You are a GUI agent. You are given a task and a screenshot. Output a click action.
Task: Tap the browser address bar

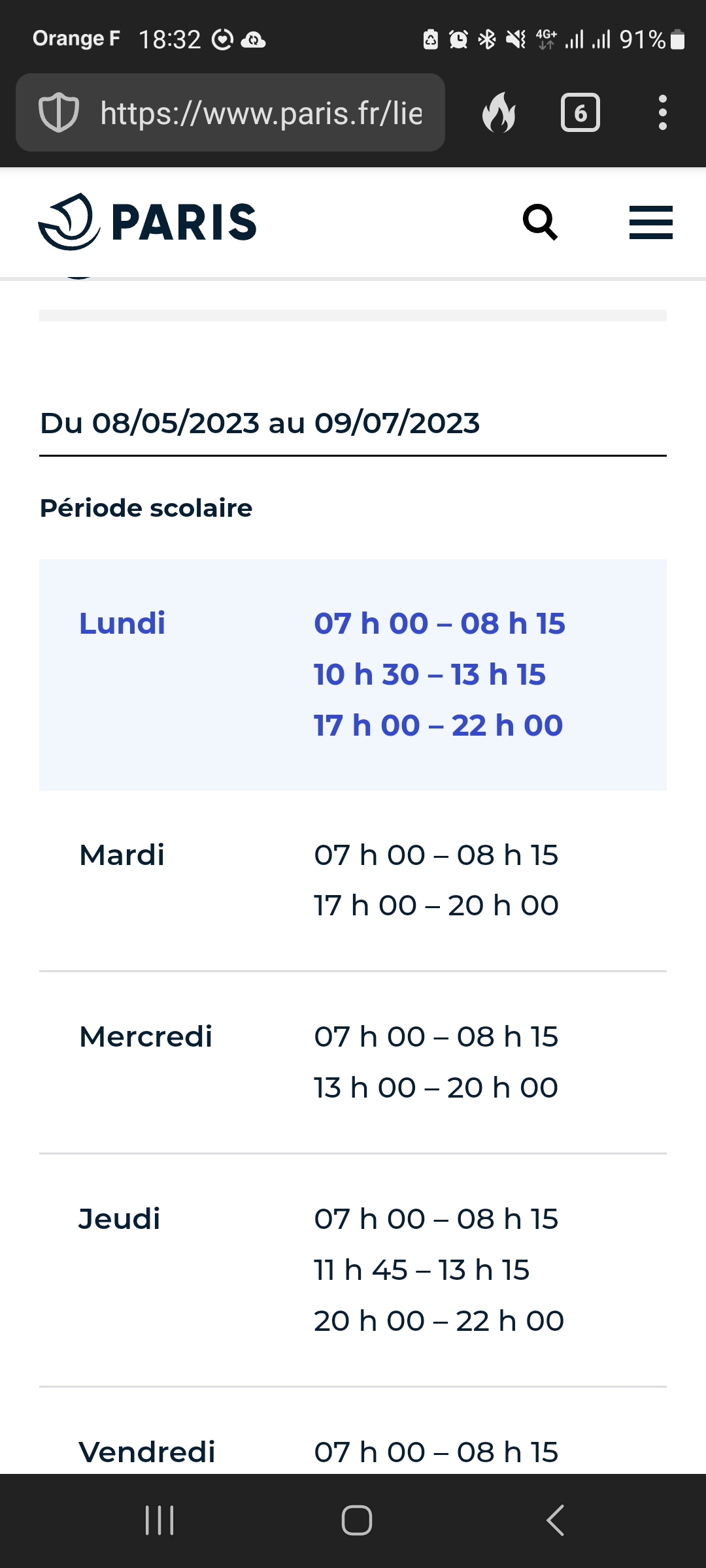261,113
